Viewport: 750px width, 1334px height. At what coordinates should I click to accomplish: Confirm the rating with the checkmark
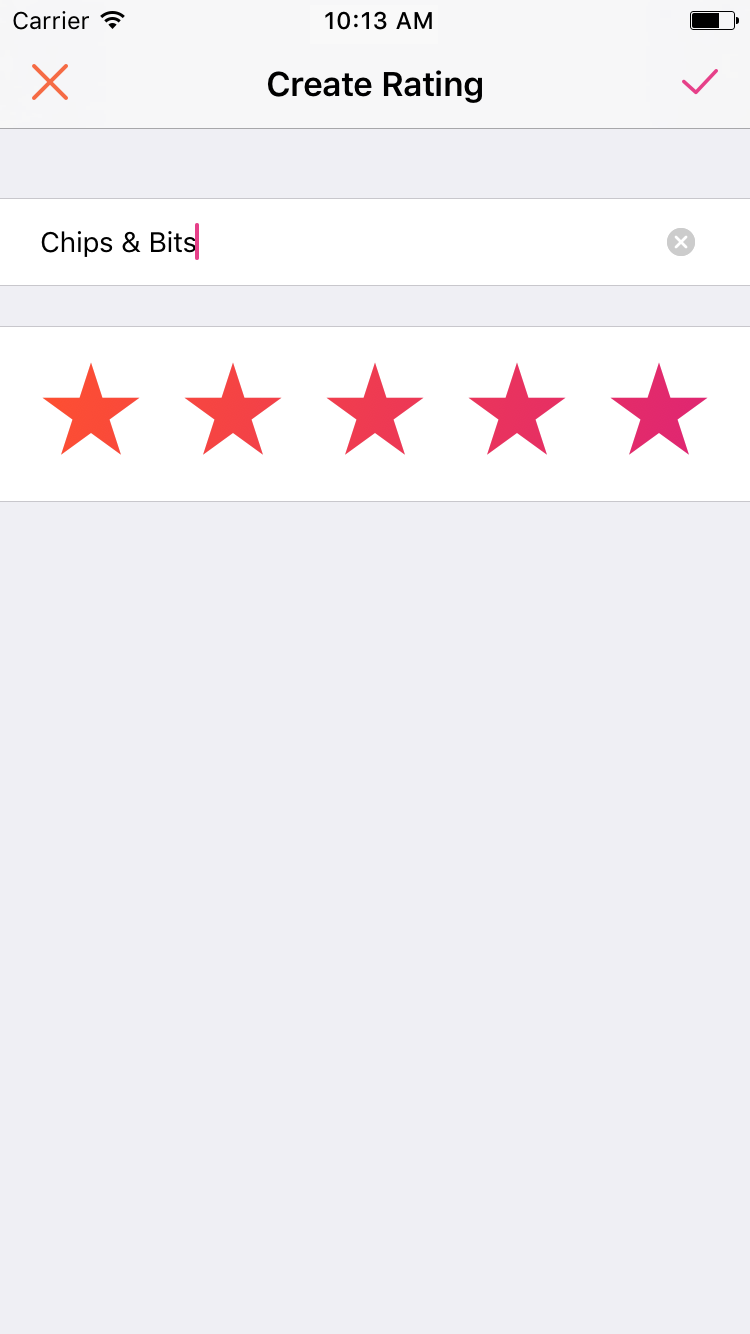(x=700, y=83)
